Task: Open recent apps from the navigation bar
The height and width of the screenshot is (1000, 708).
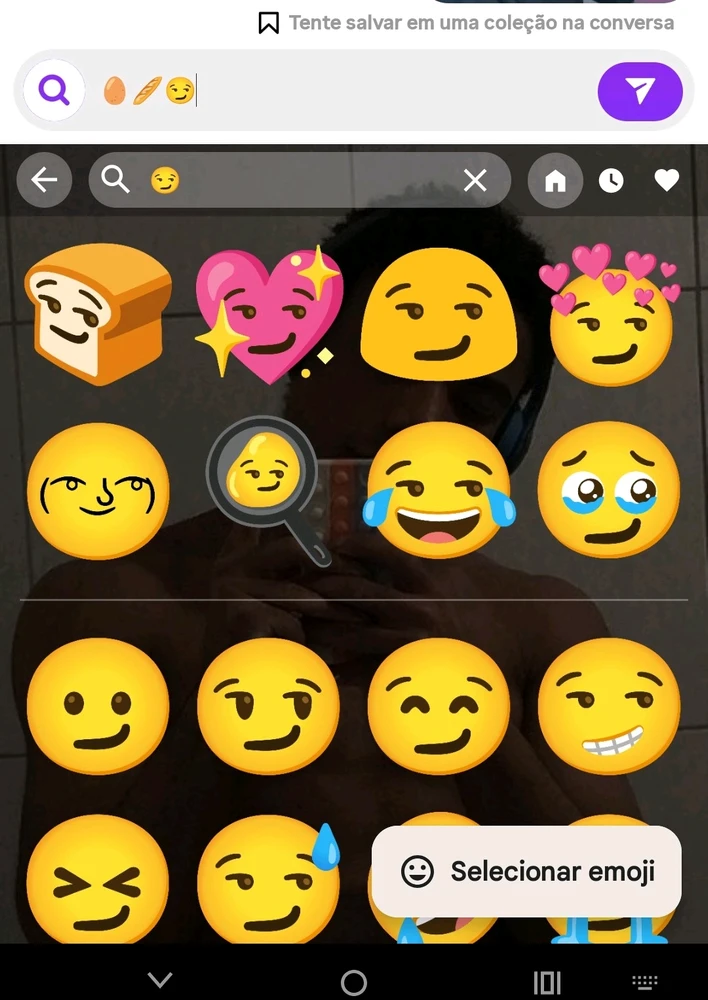Action: tap(546, 982)
